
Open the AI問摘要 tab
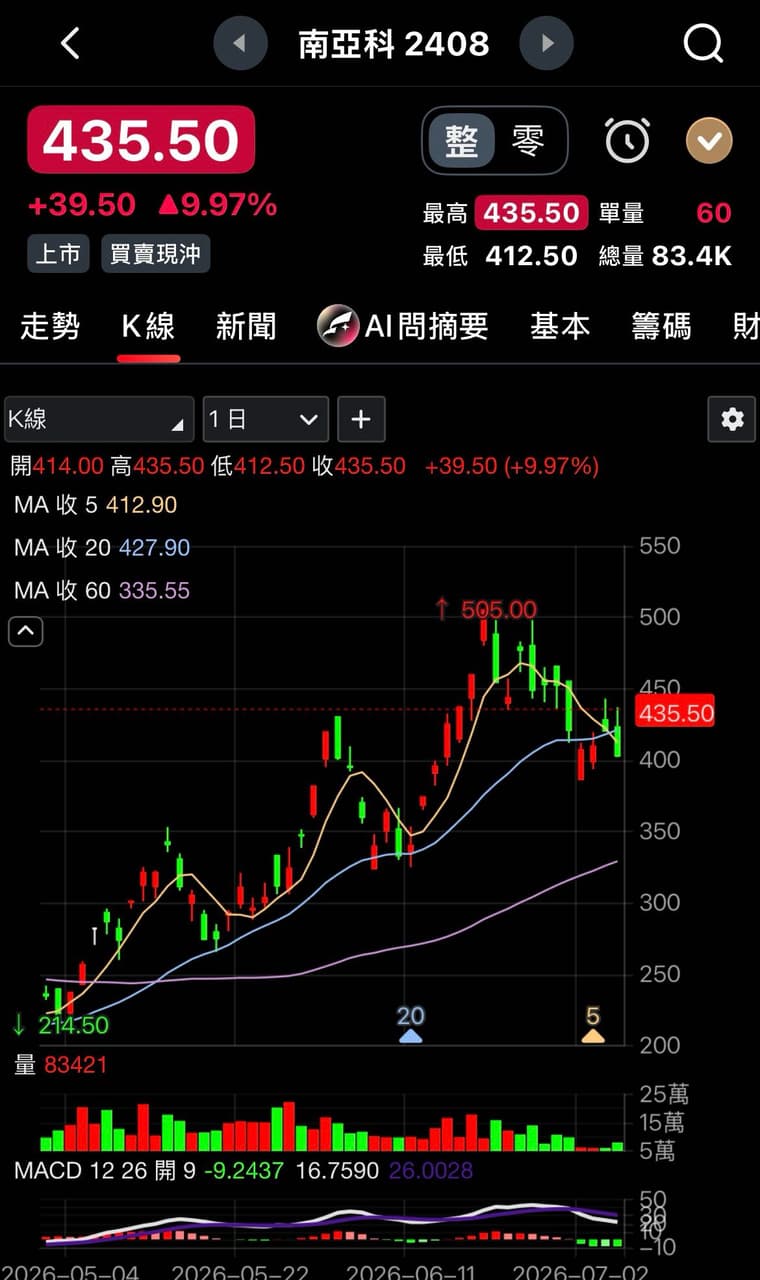[x=403, y=326]
